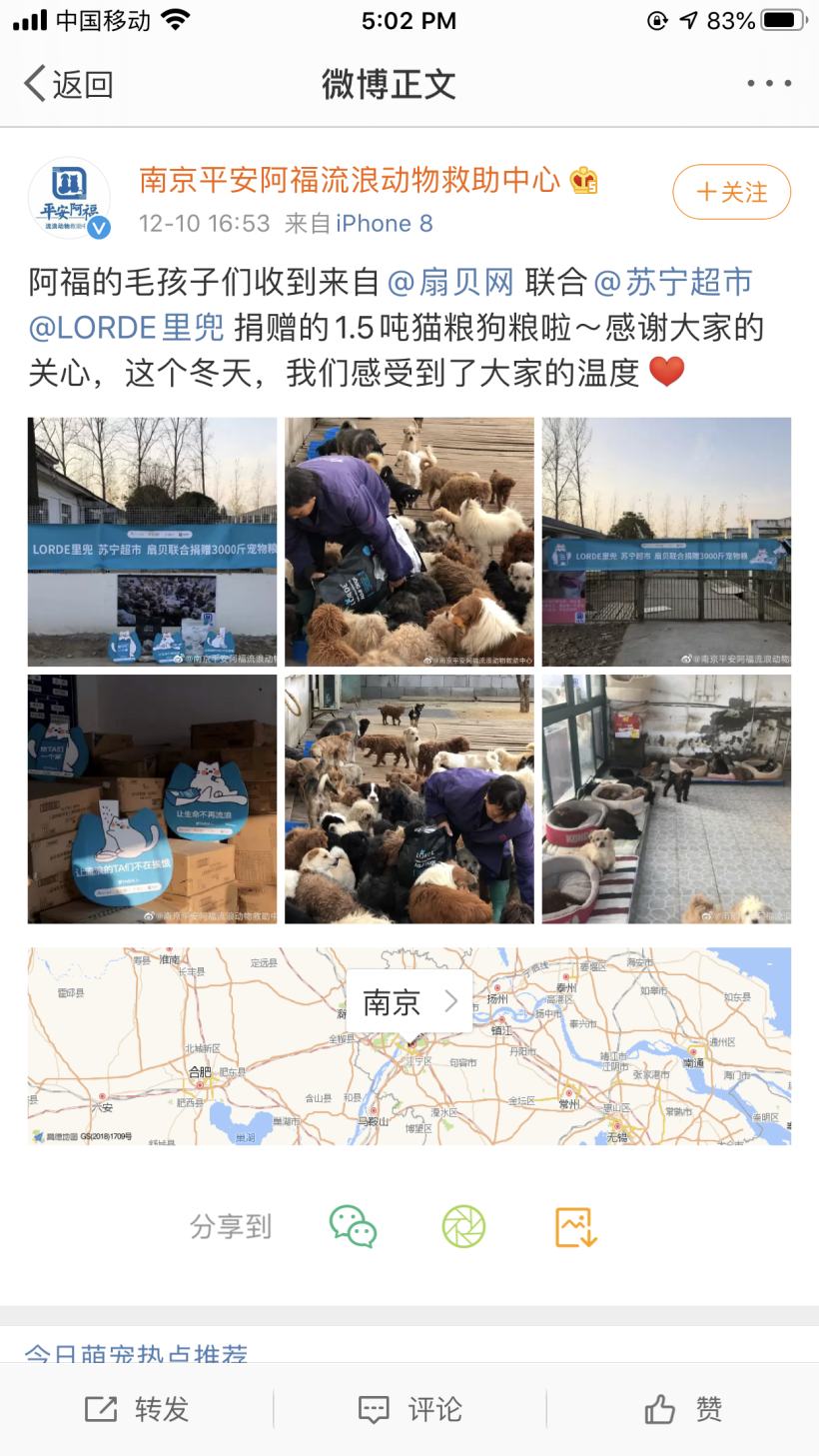Image resolution: width=819 pixels, height=1456 pixels.
Task: View first photo with donation banner and wall
Action: pos(152,542)
